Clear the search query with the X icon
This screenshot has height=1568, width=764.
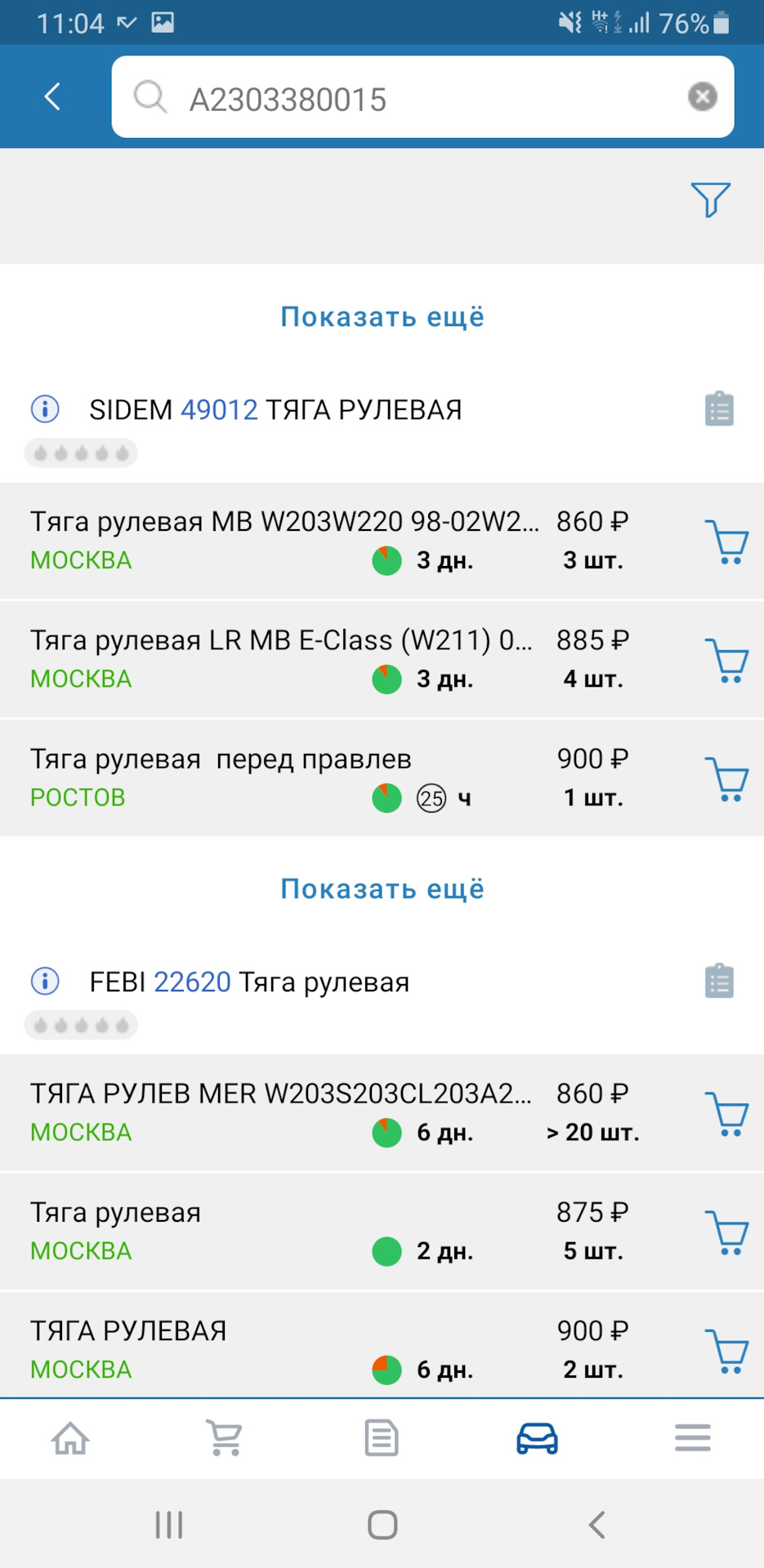click(701, 96)
